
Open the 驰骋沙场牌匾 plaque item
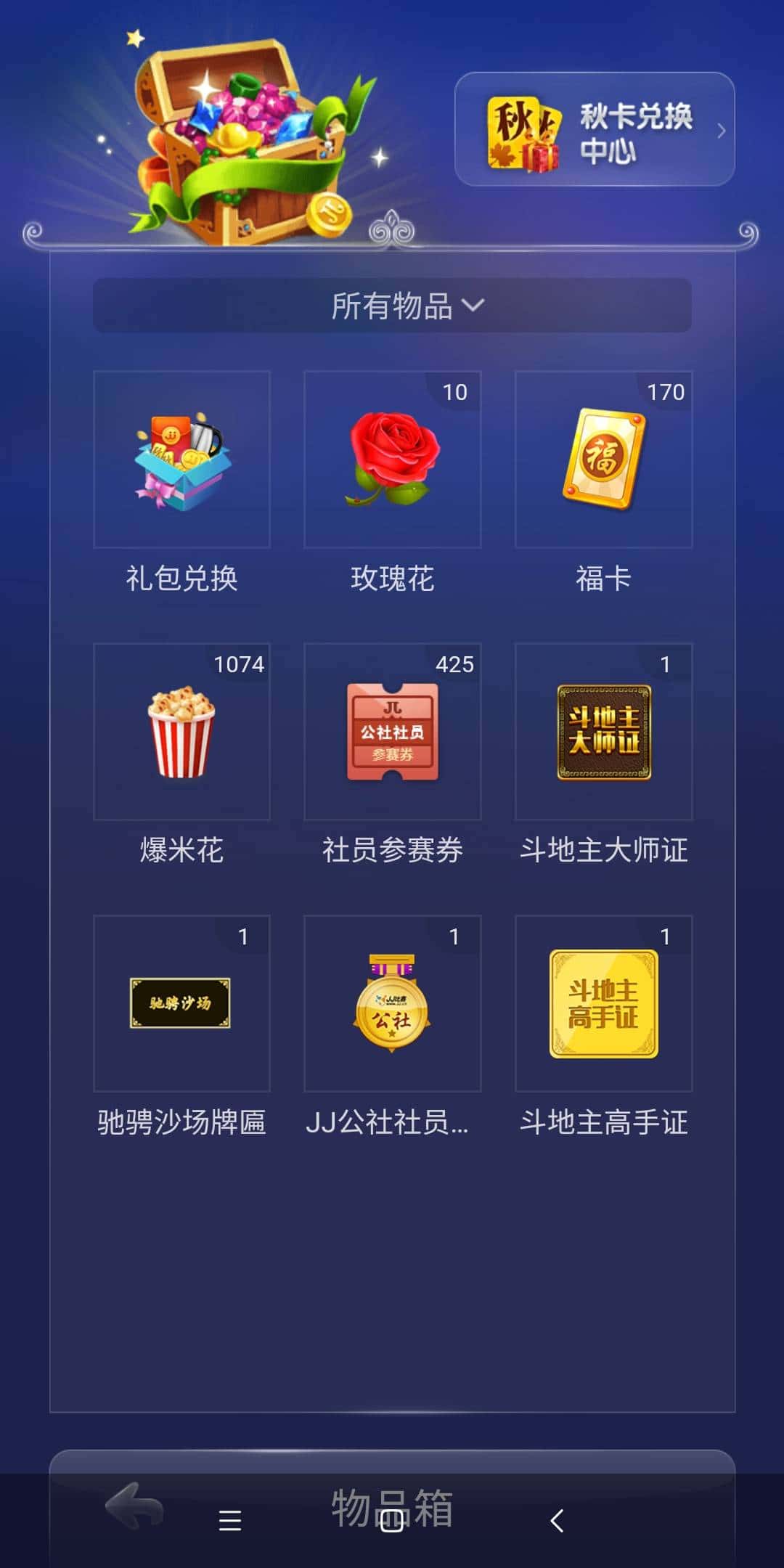pyautogui.click(x=181, y=1005)
